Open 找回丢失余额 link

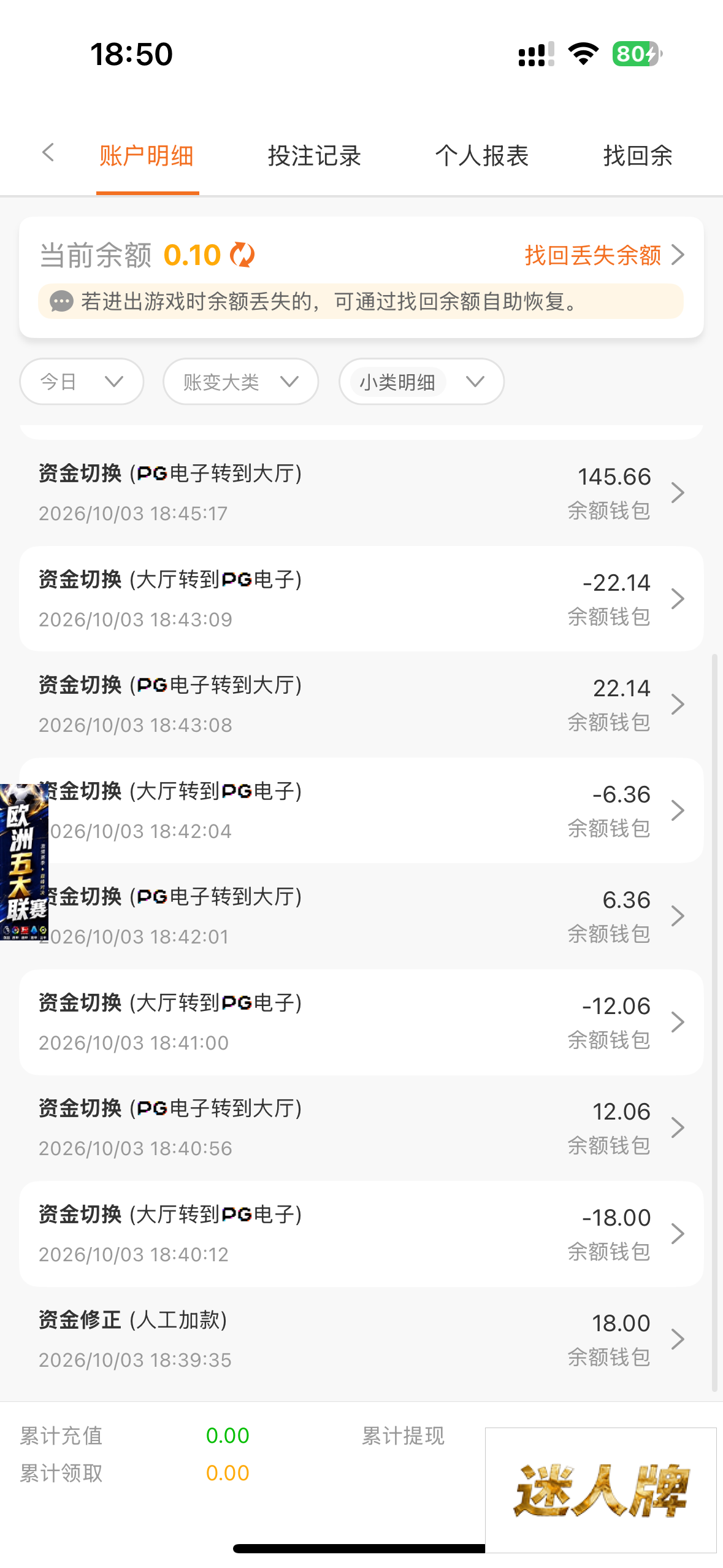click(604, 255)
